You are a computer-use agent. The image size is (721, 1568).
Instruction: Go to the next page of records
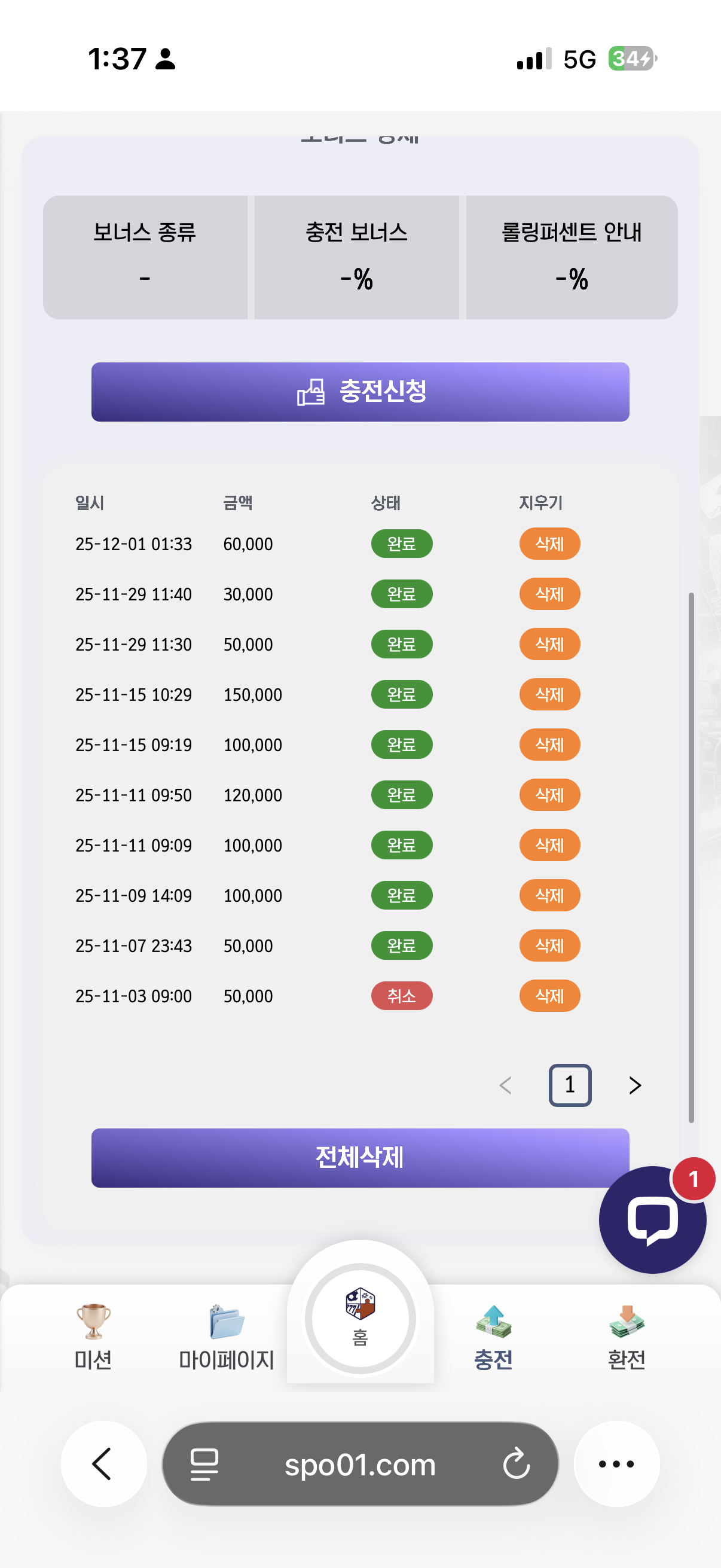click(x=634, y=1085)
